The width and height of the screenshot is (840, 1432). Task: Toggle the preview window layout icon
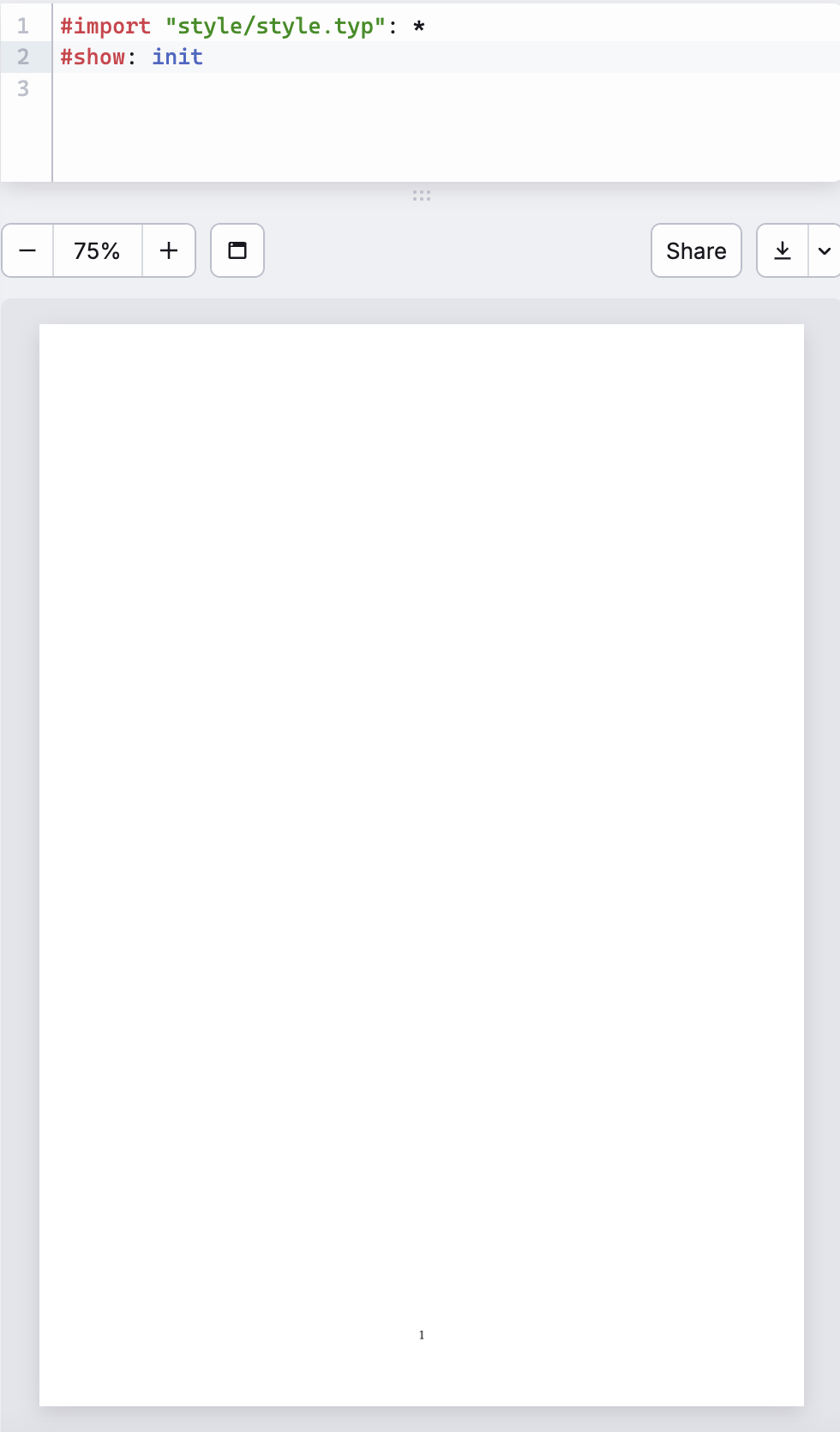[237, 250]
